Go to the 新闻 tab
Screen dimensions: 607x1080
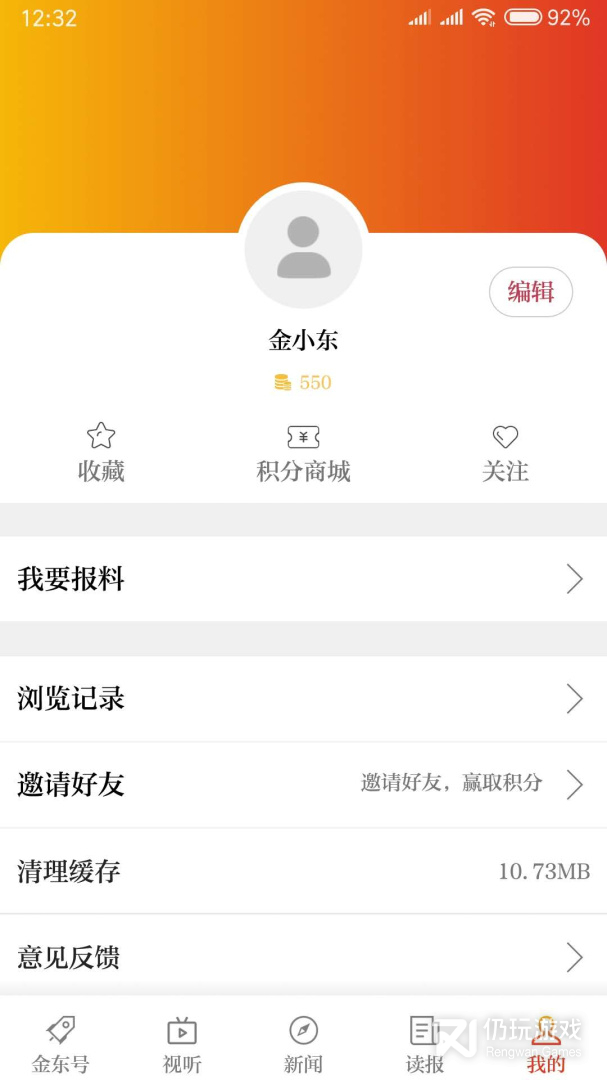(303, 1044)
